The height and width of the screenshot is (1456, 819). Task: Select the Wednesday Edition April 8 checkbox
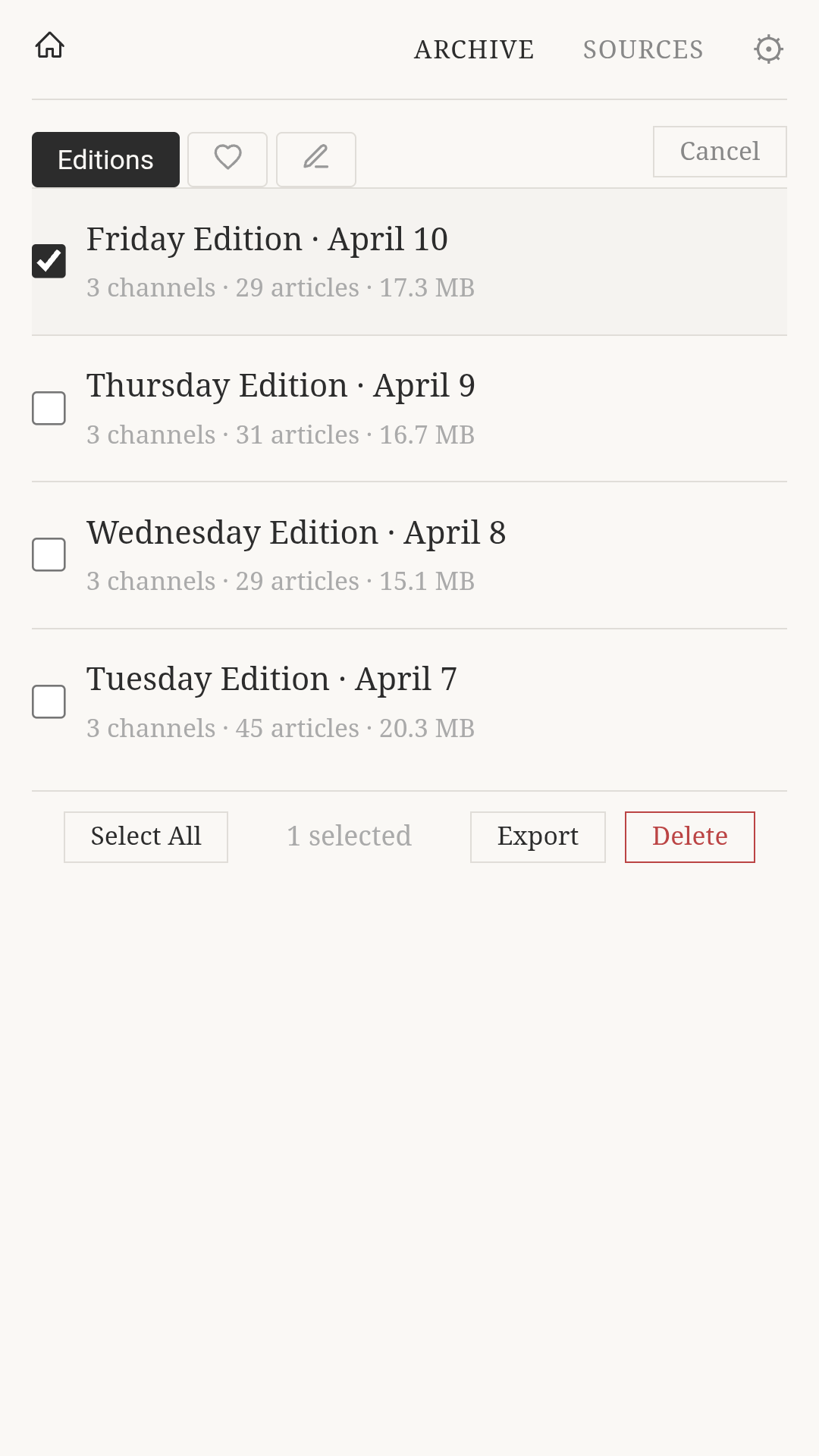(x=49, y=554)
